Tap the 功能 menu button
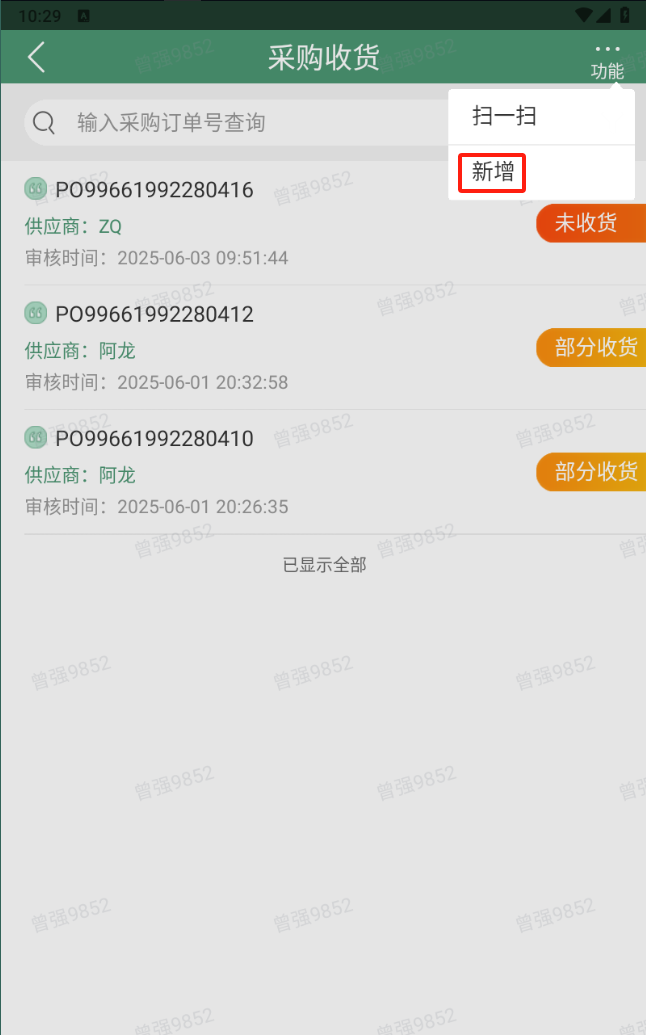Image resolution: width=646 pixels, height=1035 pixels. pos(607,61)
